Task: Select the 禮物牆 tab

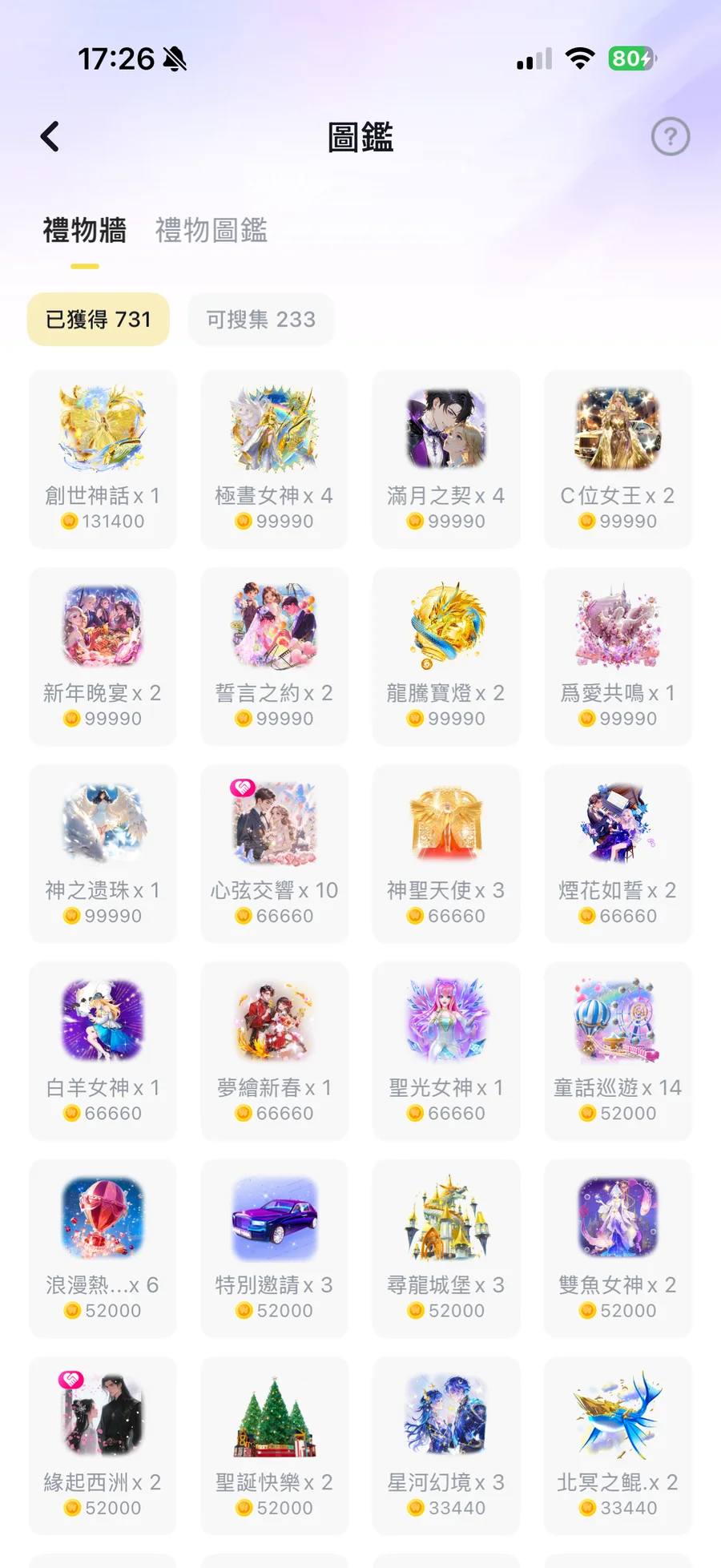Action: tap(85, 231)
